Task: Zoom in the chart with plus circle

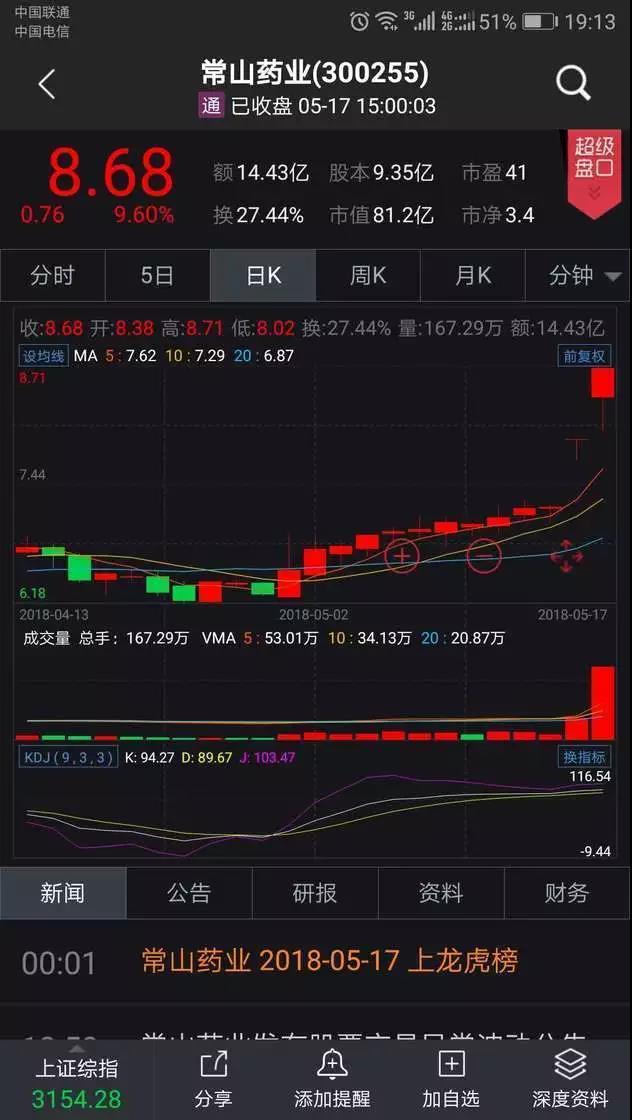Action: point(402,554)
